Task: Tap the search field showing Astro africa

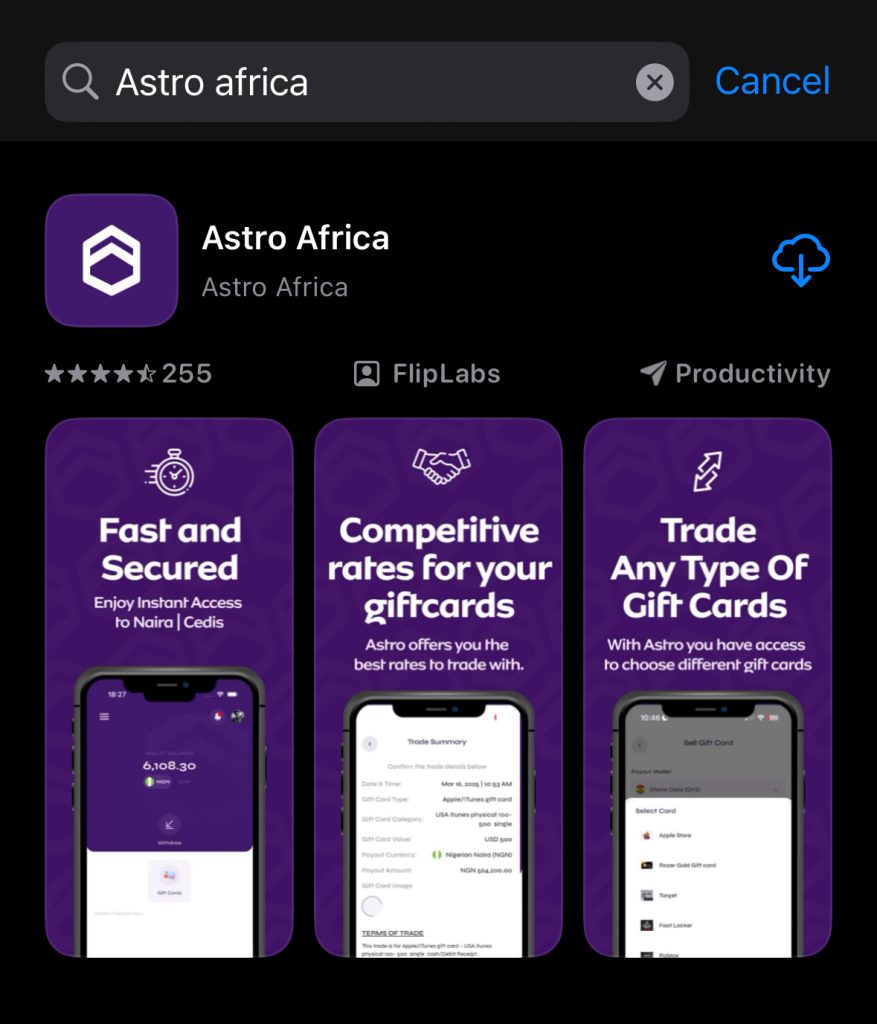Action: tap(340, 82)
